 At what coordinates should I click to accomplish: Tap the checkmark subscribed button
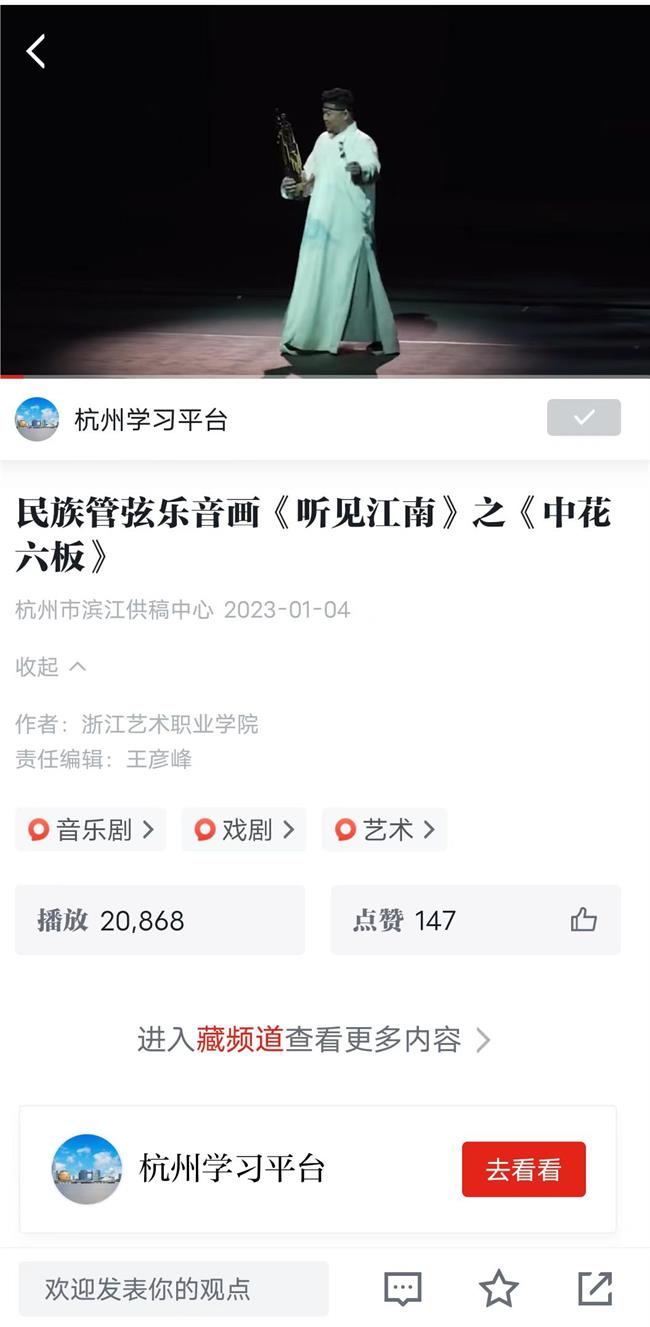pos(583,418)
